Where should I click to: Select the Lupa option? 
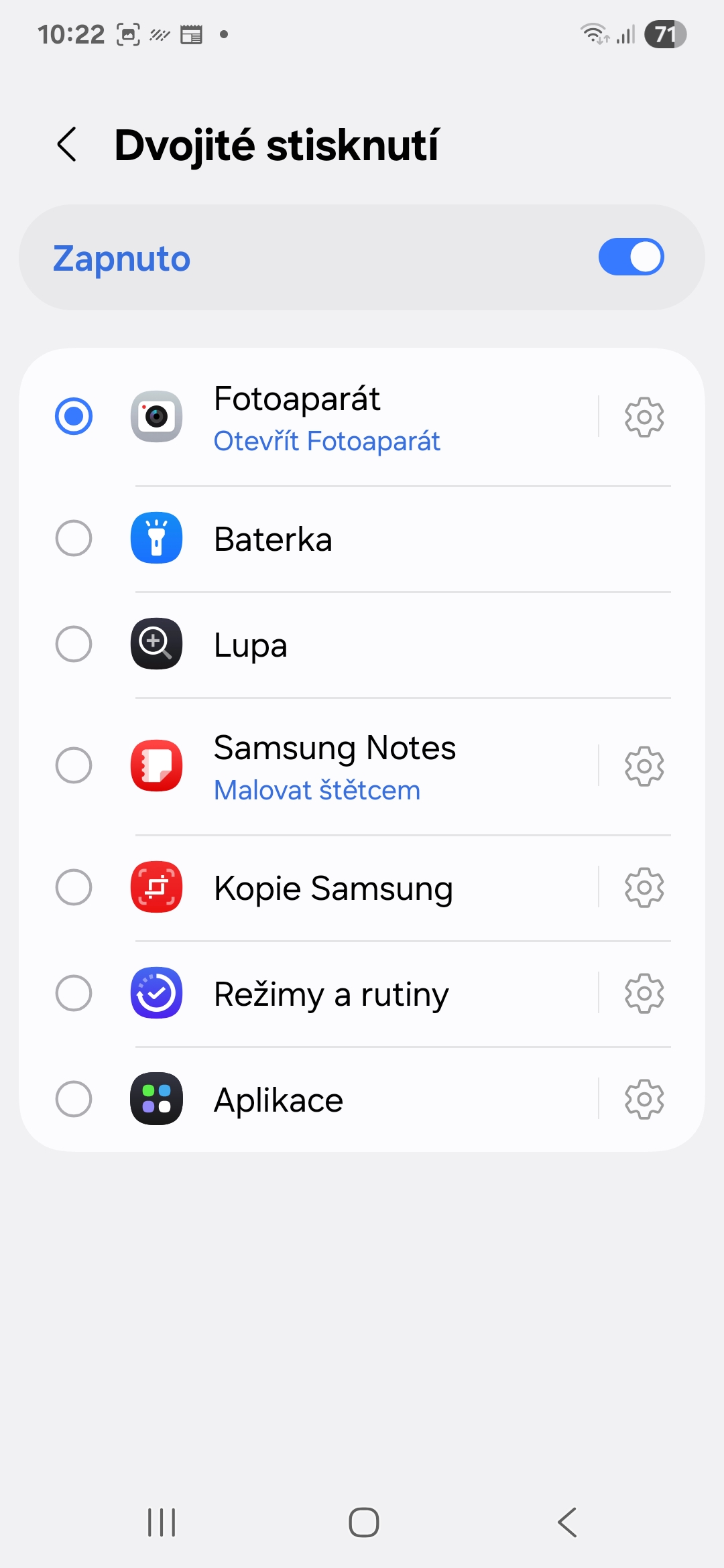(74, 645)
